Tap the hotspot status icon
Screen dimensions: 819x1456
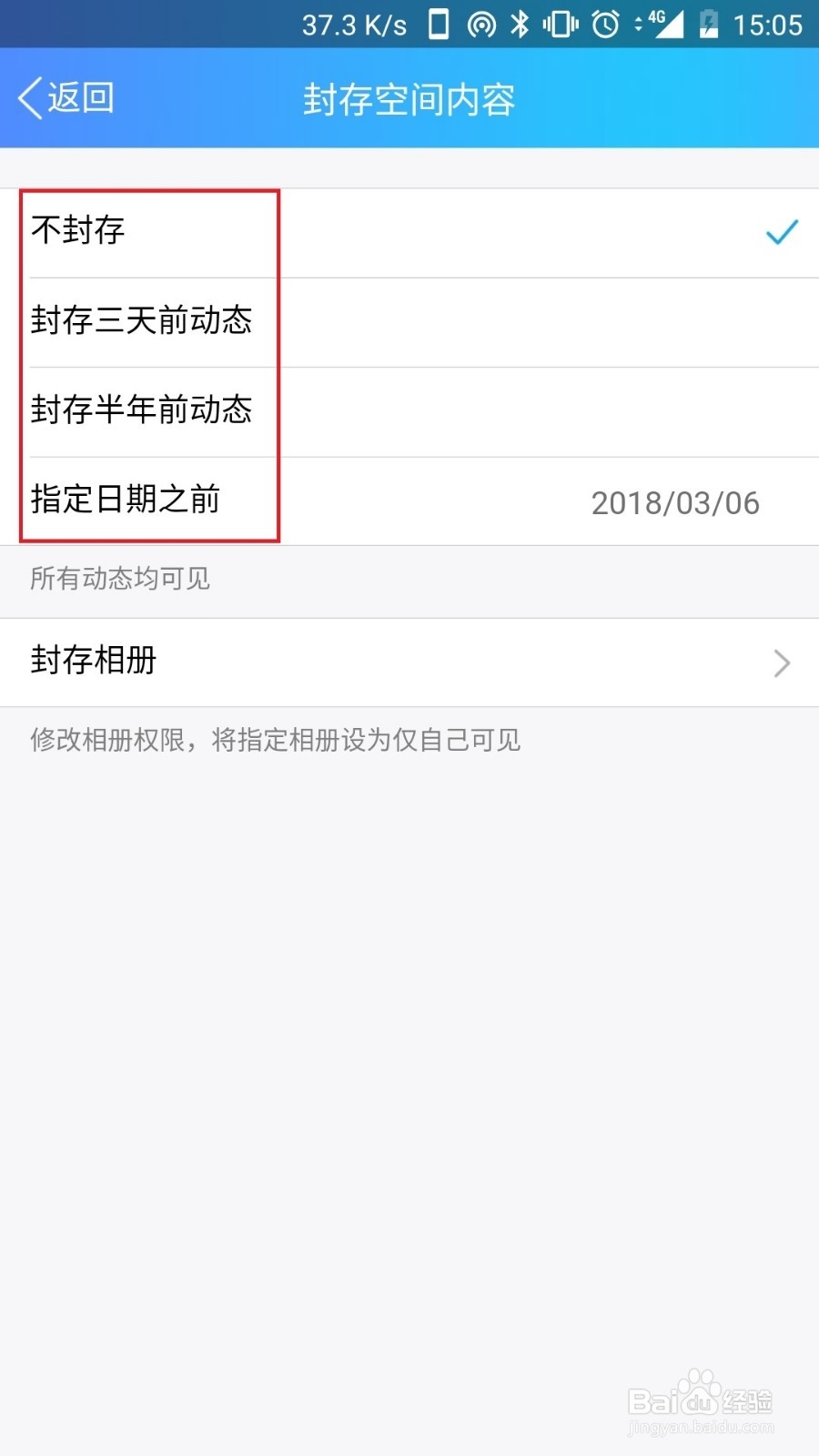click(480, 23)
